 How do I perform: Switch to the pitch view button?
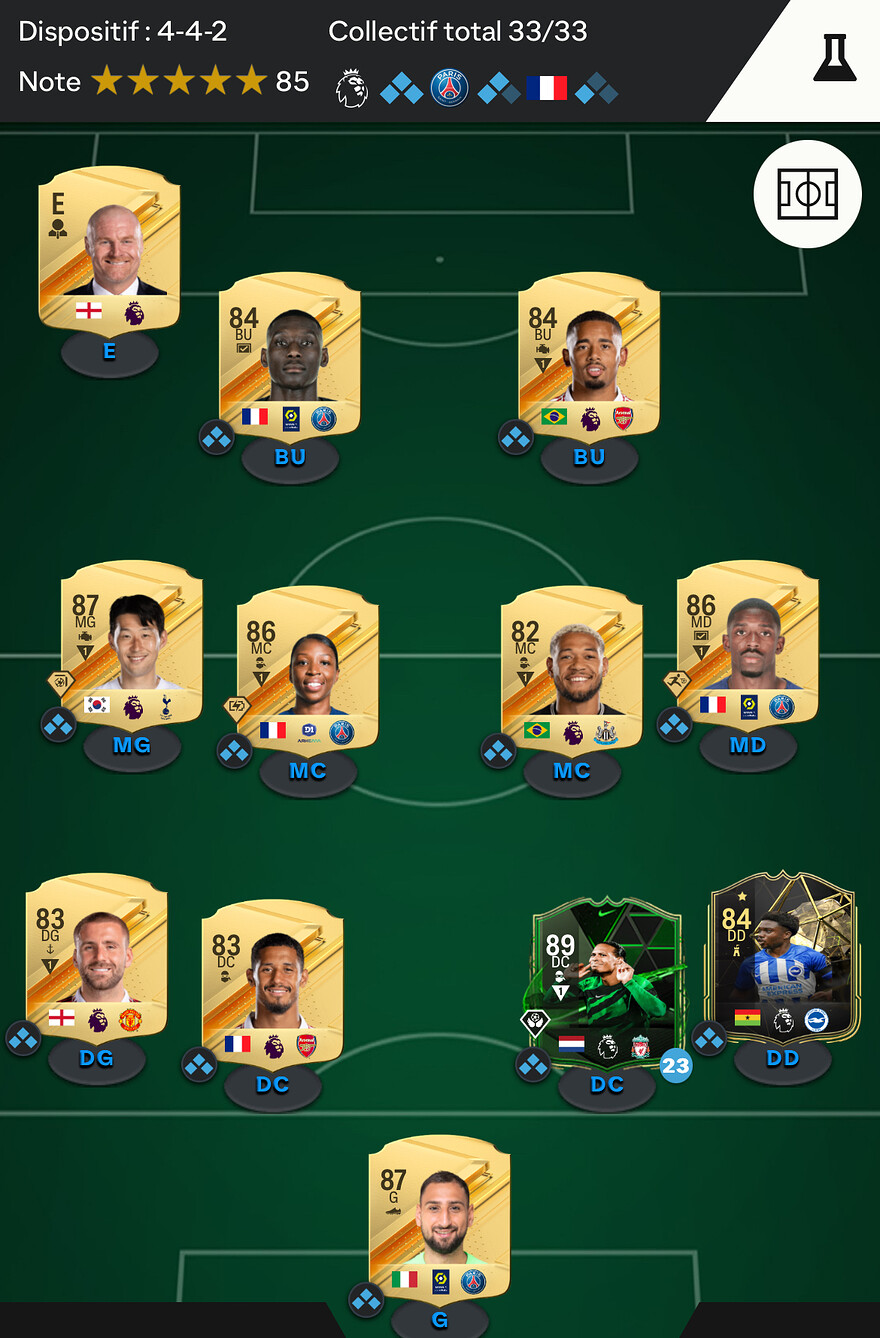coord(806,194)
